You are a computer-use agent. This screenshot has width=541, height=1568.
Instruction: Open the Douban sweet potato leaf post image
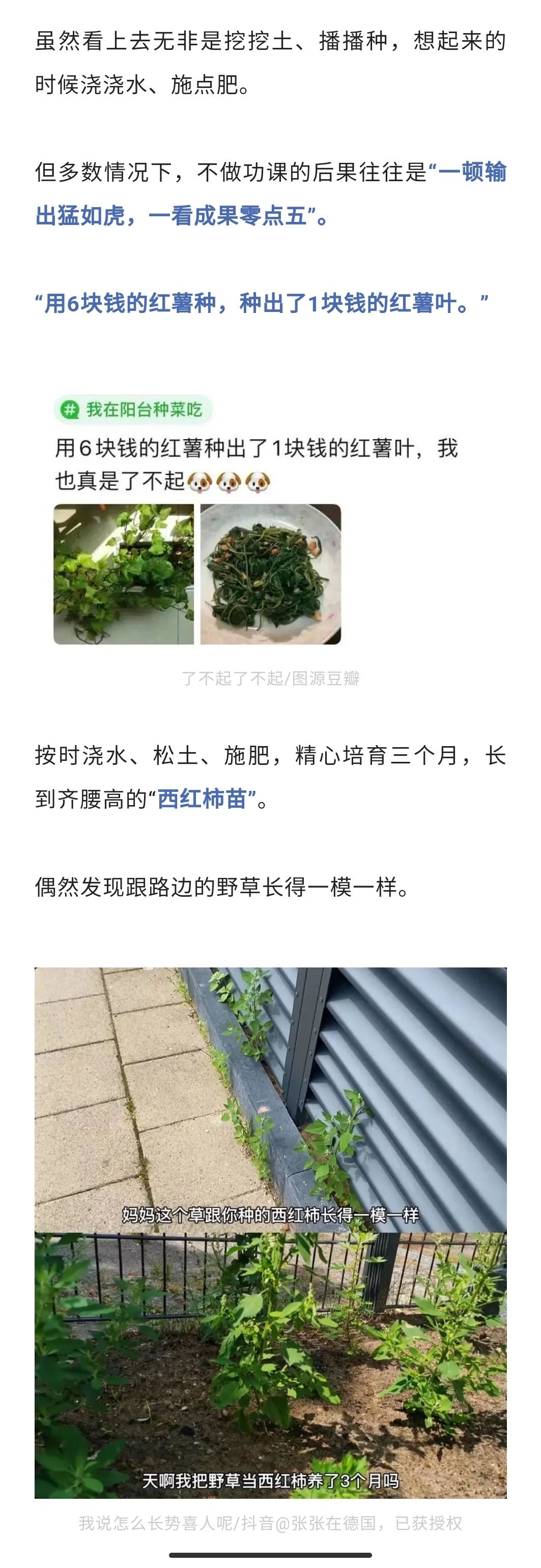pos(255,521)
